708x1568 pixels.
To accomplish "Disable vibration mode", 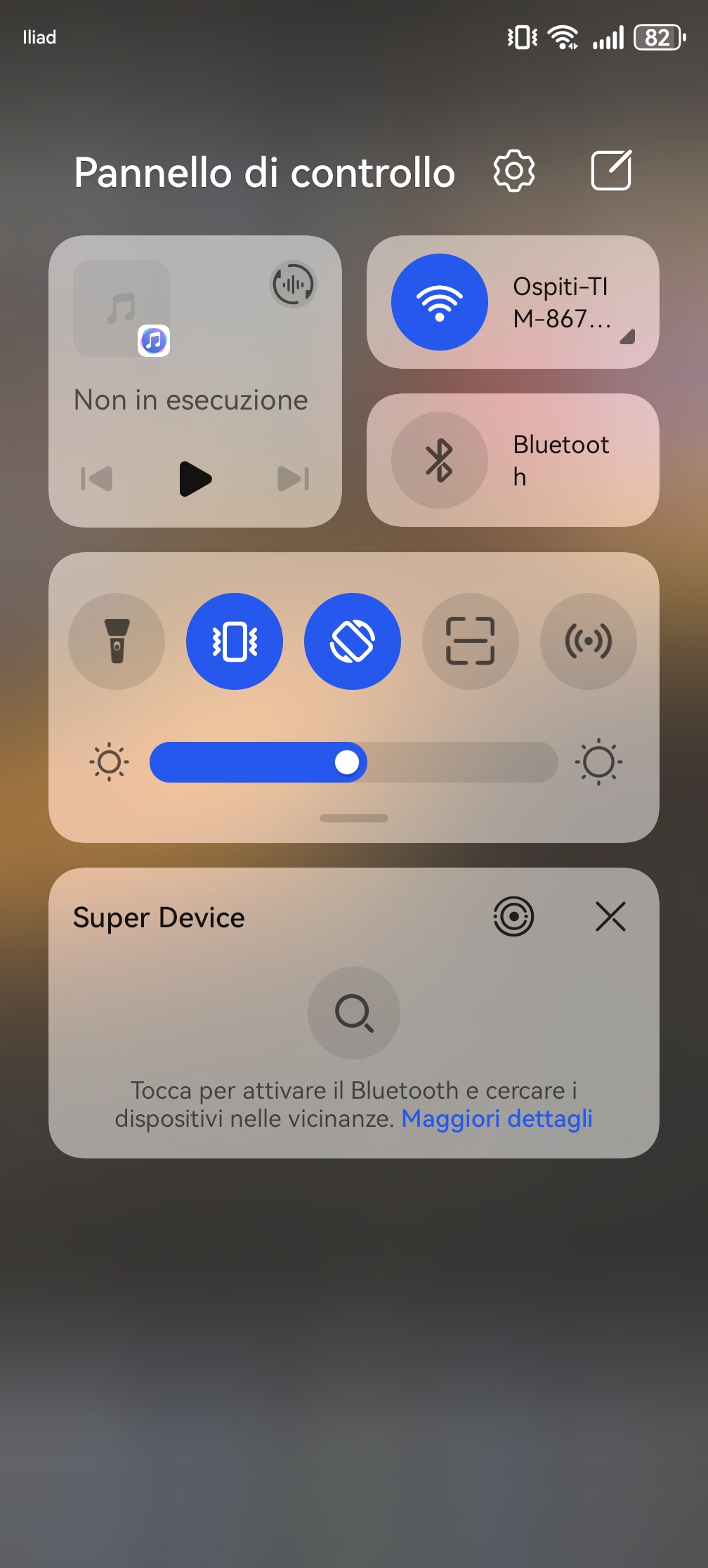I will coord(235,641).
